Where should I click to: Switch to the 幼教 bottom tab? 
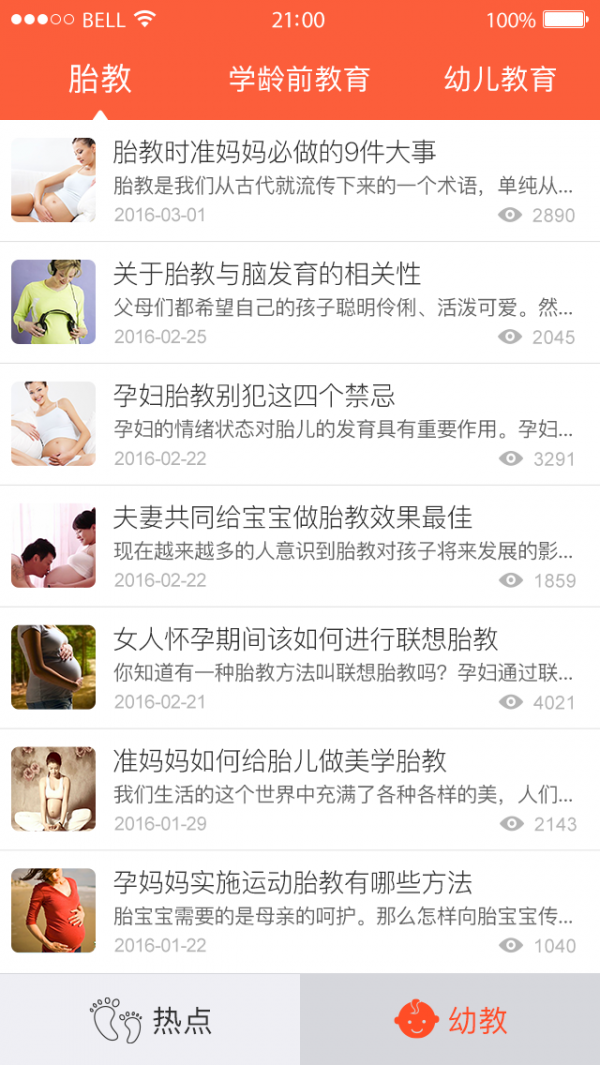pos(450,1020)
